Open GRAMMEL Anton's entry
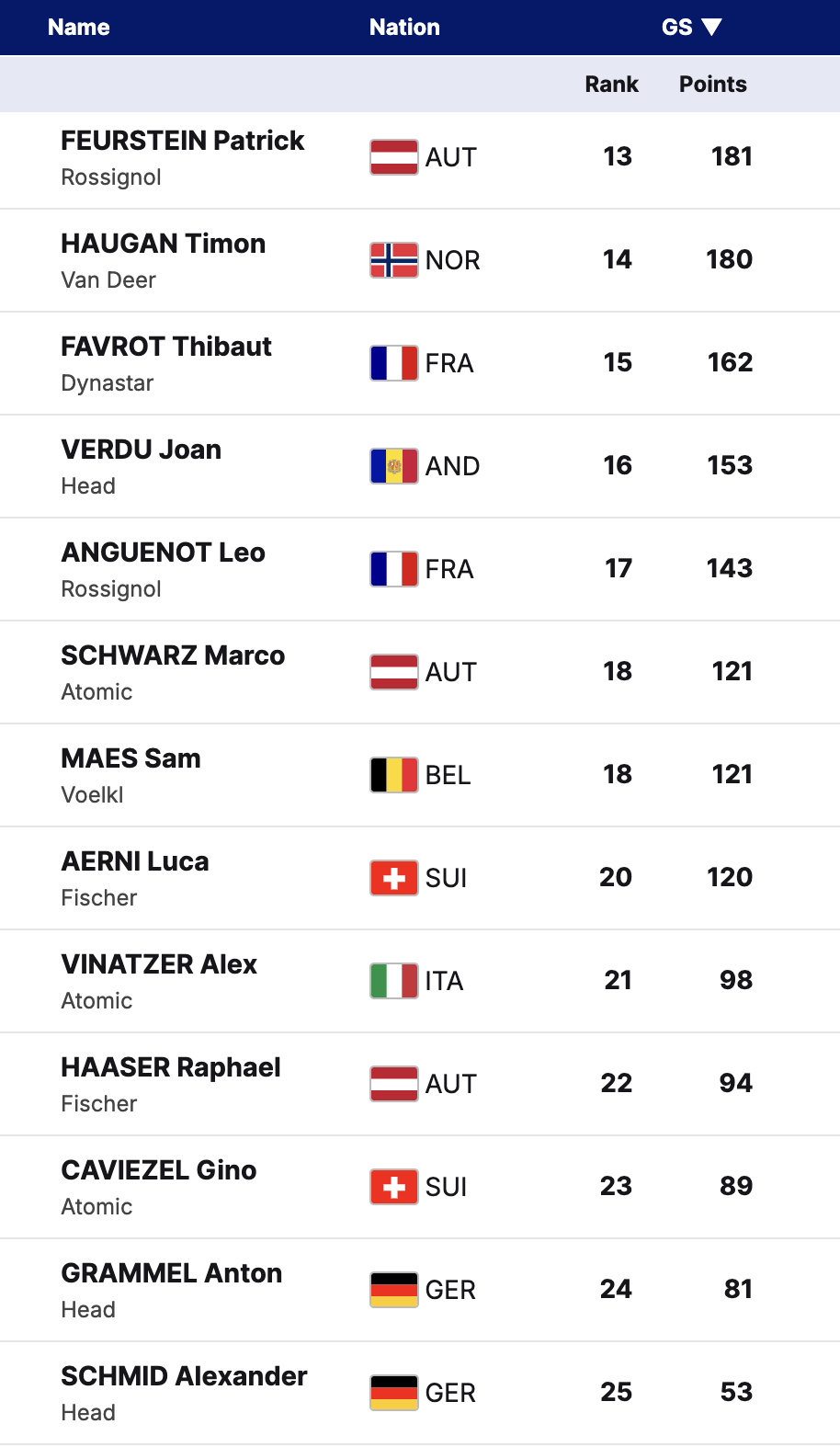This screenshot has height=1447, width=840. click(x=171, y=1274)
